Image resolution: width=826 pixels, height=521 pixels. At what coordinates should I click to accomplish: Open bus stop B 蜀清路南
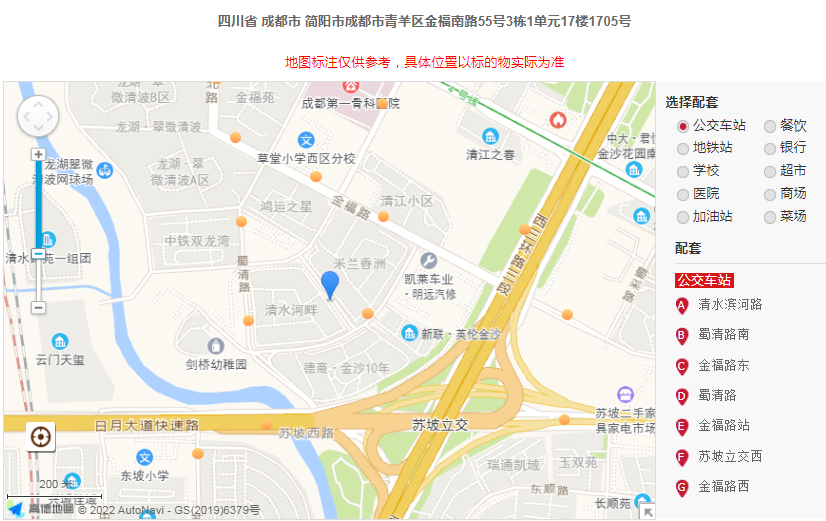coord(723,335)
